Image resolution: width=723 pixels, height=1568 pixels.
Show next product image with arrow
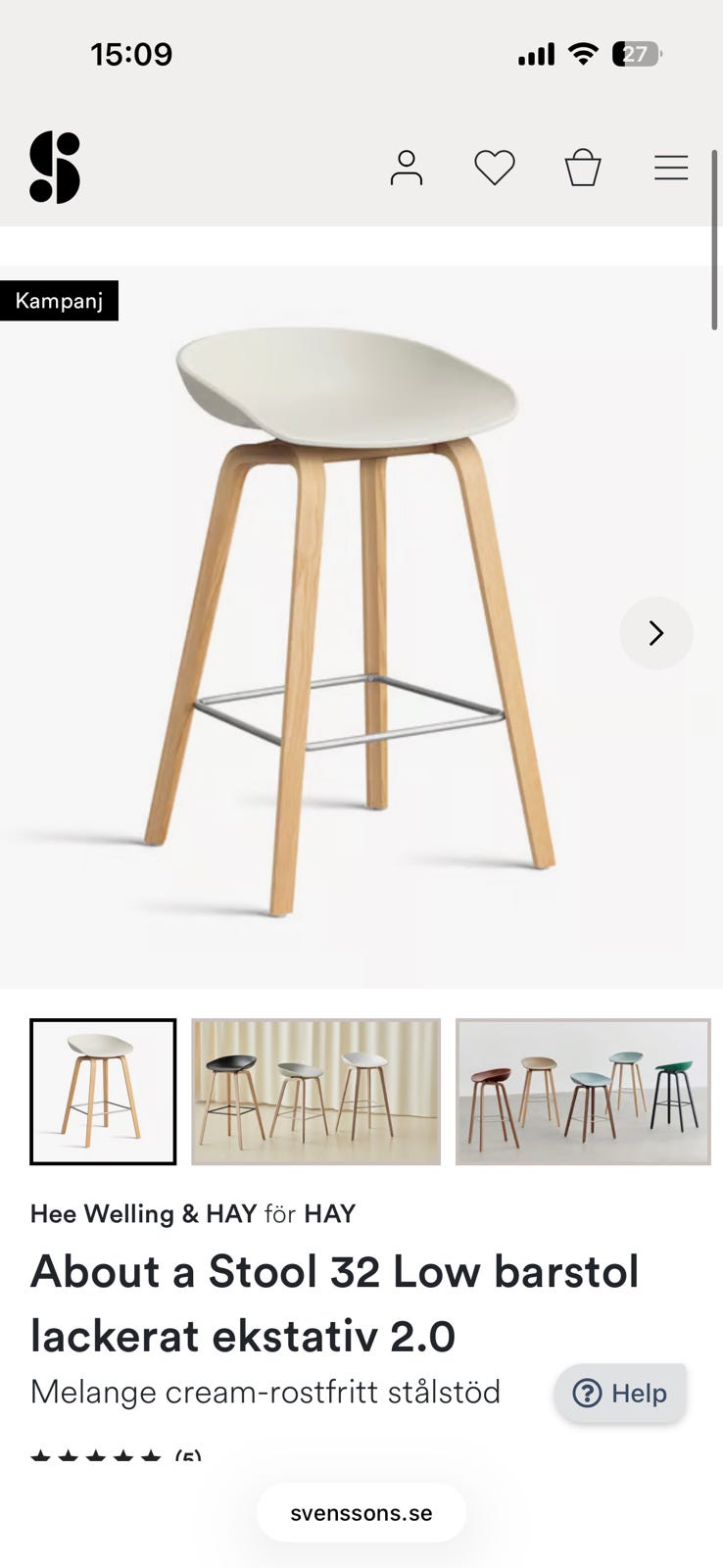click(x=656, y=633)
